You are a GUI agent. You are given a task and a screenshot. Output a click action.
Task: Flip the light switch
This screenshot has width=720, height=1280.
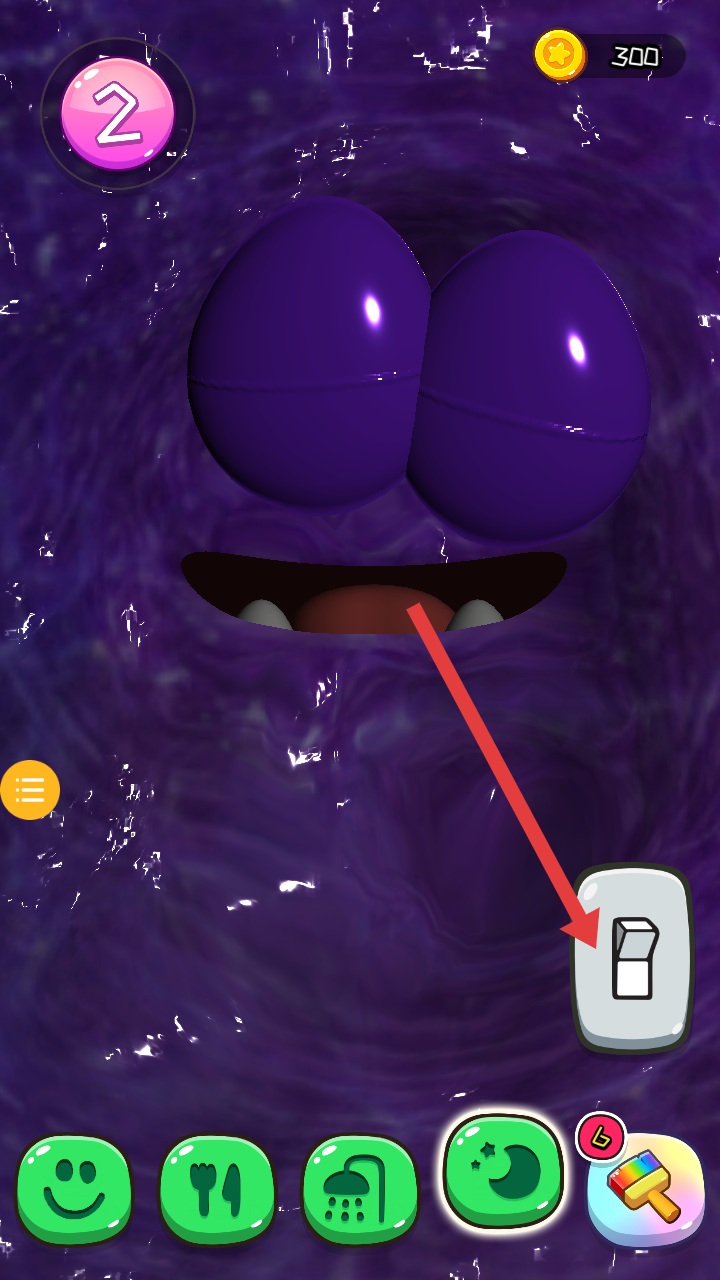point(632,958)
